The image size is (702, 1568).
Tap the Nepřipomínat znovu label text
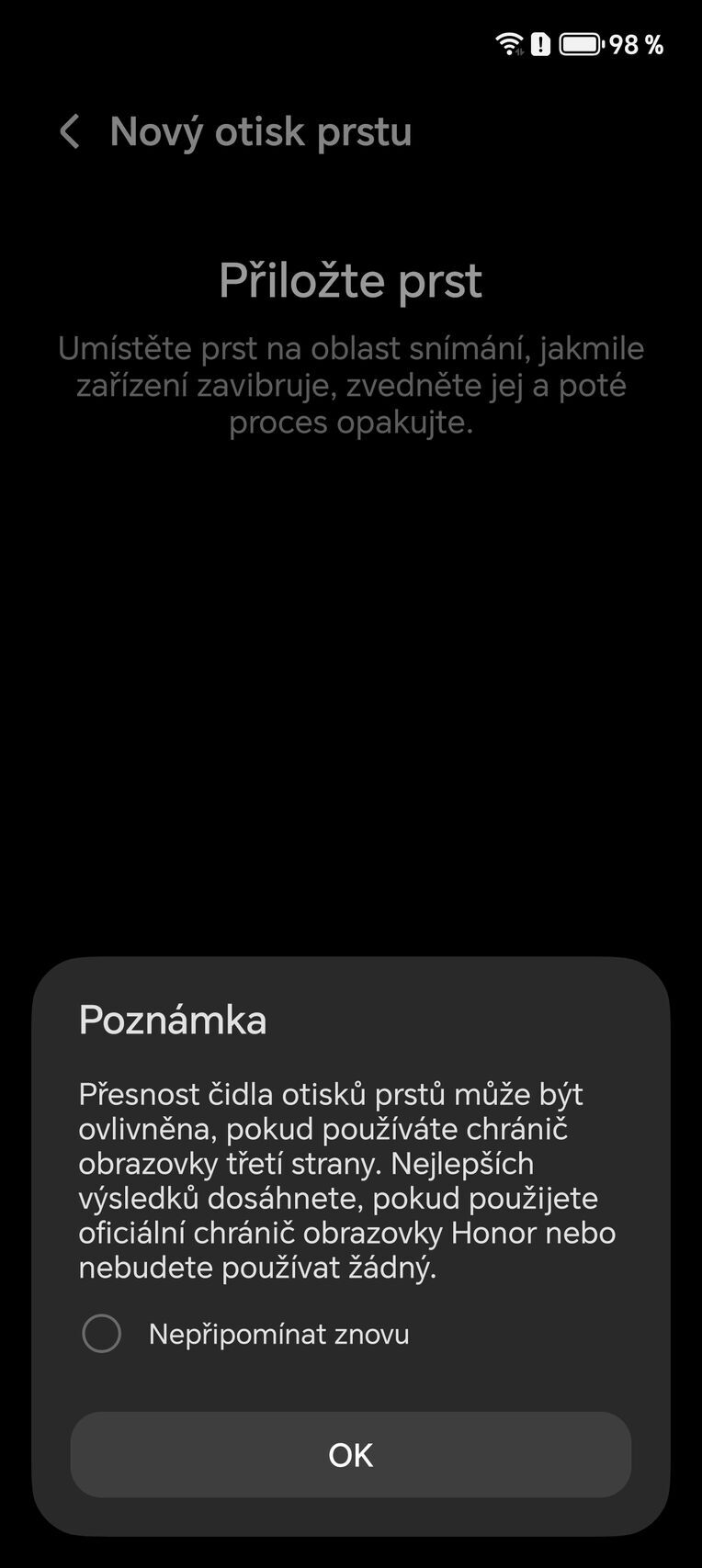(x=277, y=1334)
